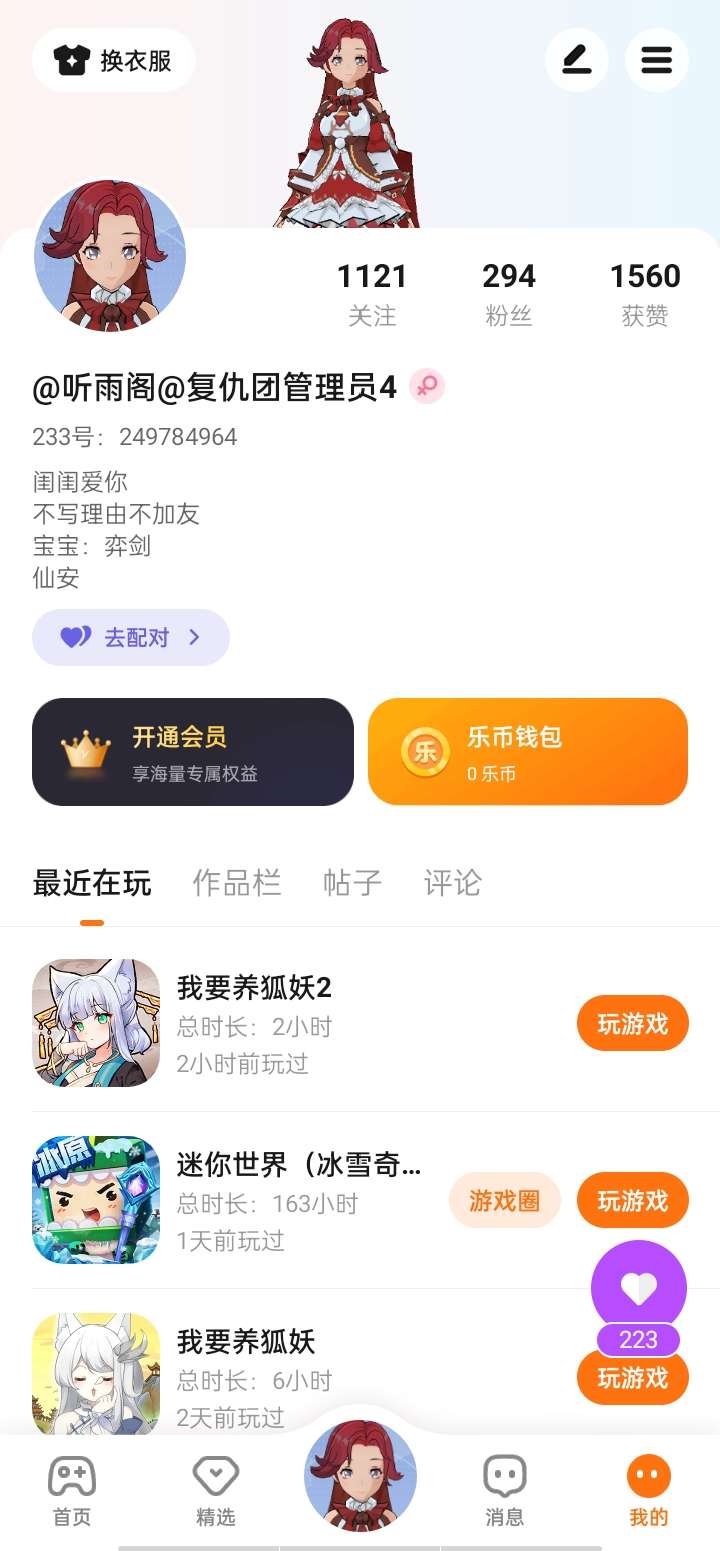Tap the 去配对 matching button

click(x=131, y=637)
